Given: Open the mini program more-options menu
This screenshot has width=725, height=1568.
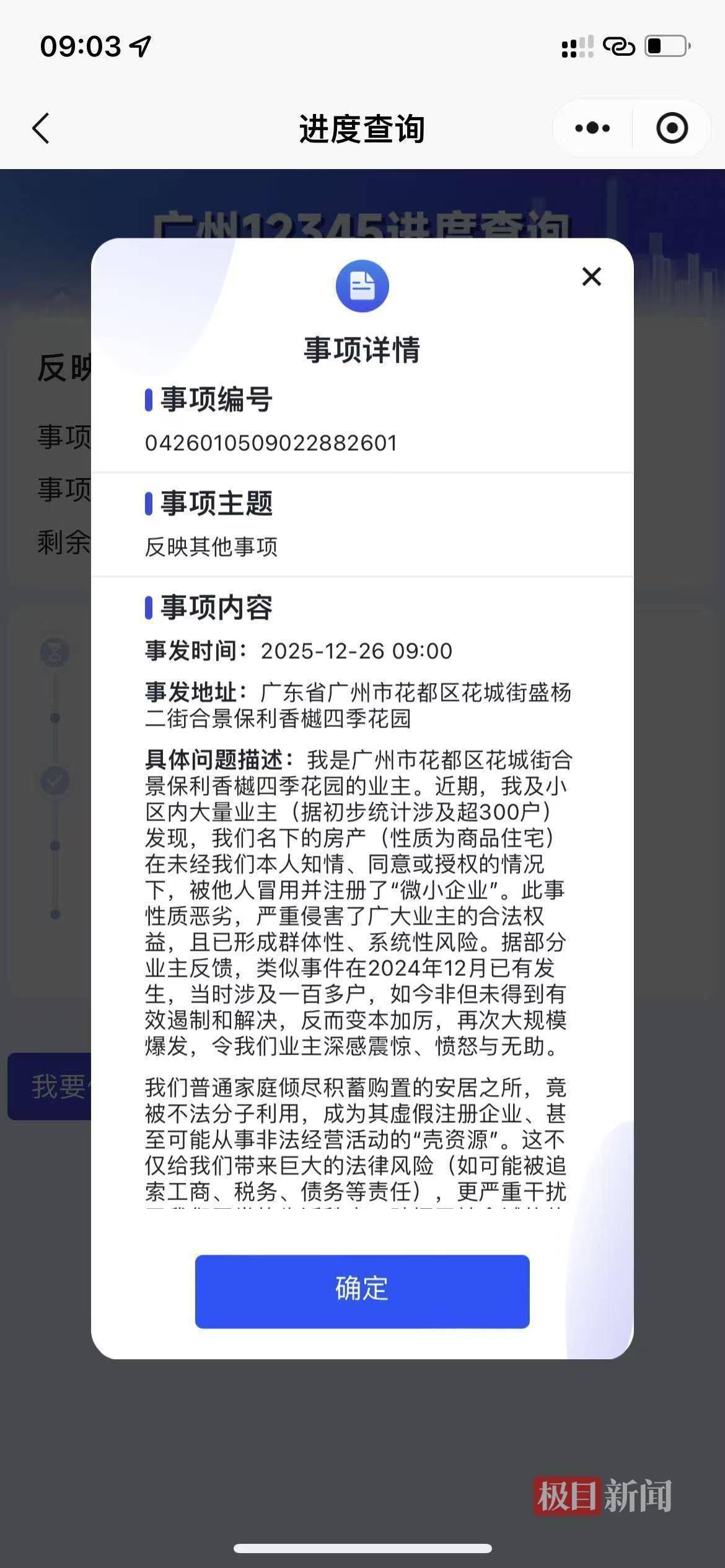Looking at the screenshot, I should click(592, 128).
